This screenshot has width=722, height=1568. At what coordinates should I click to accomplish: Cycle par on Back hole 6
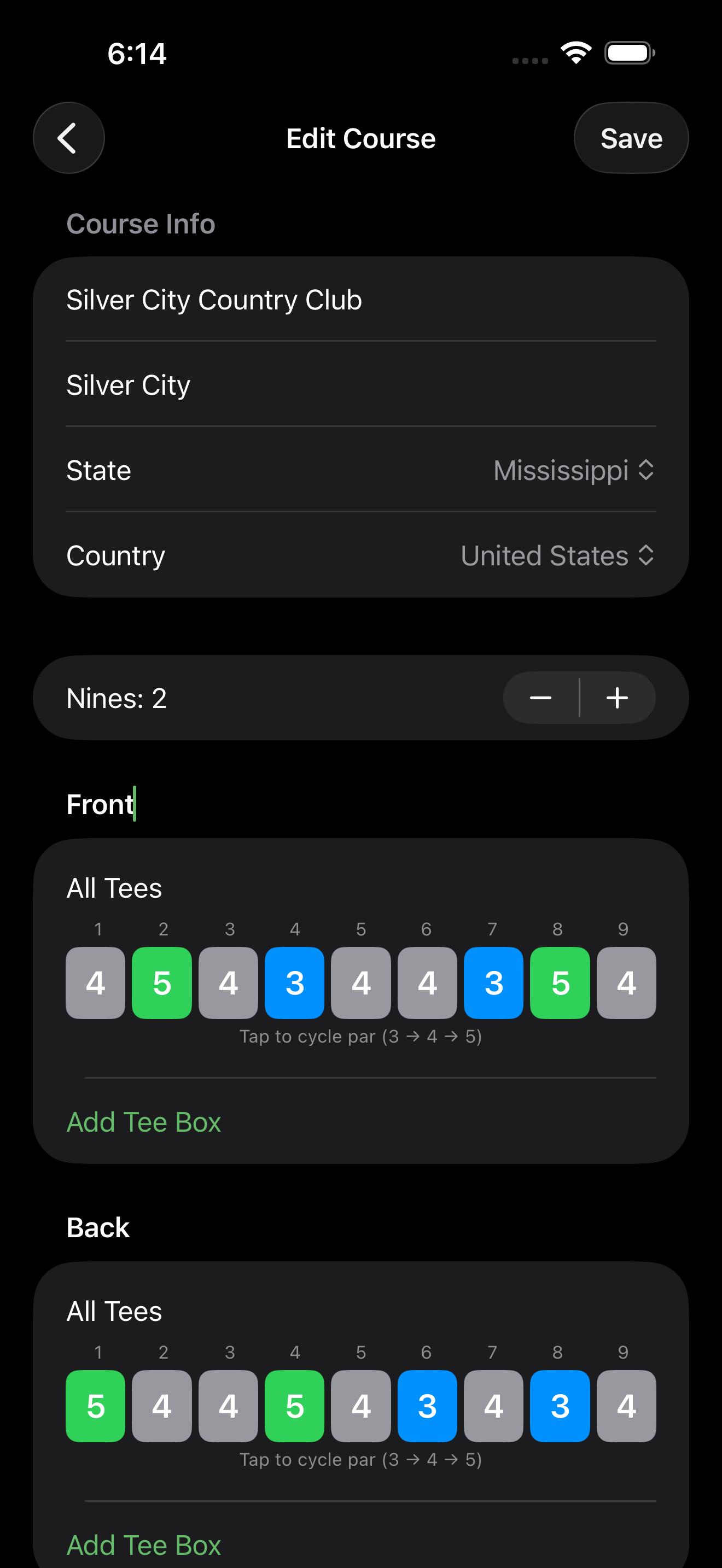[427, 1406]
